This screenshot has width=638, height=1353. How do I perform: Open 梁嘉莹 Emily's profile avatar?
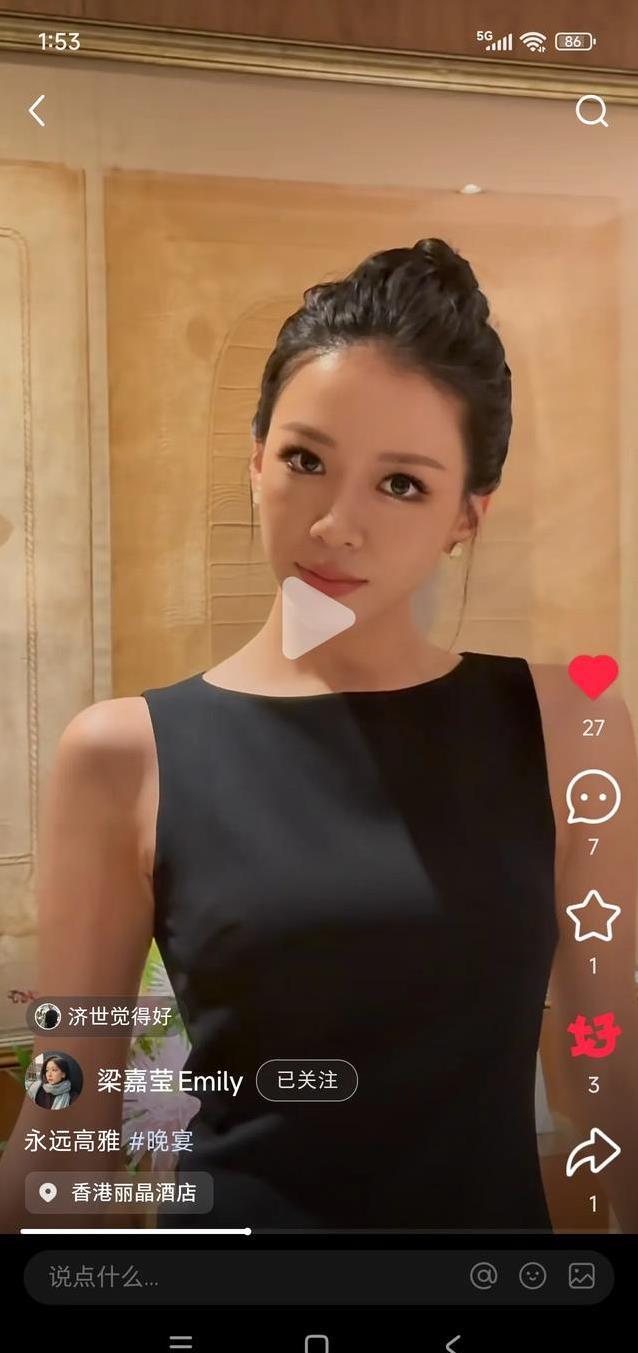point(54,1081)
